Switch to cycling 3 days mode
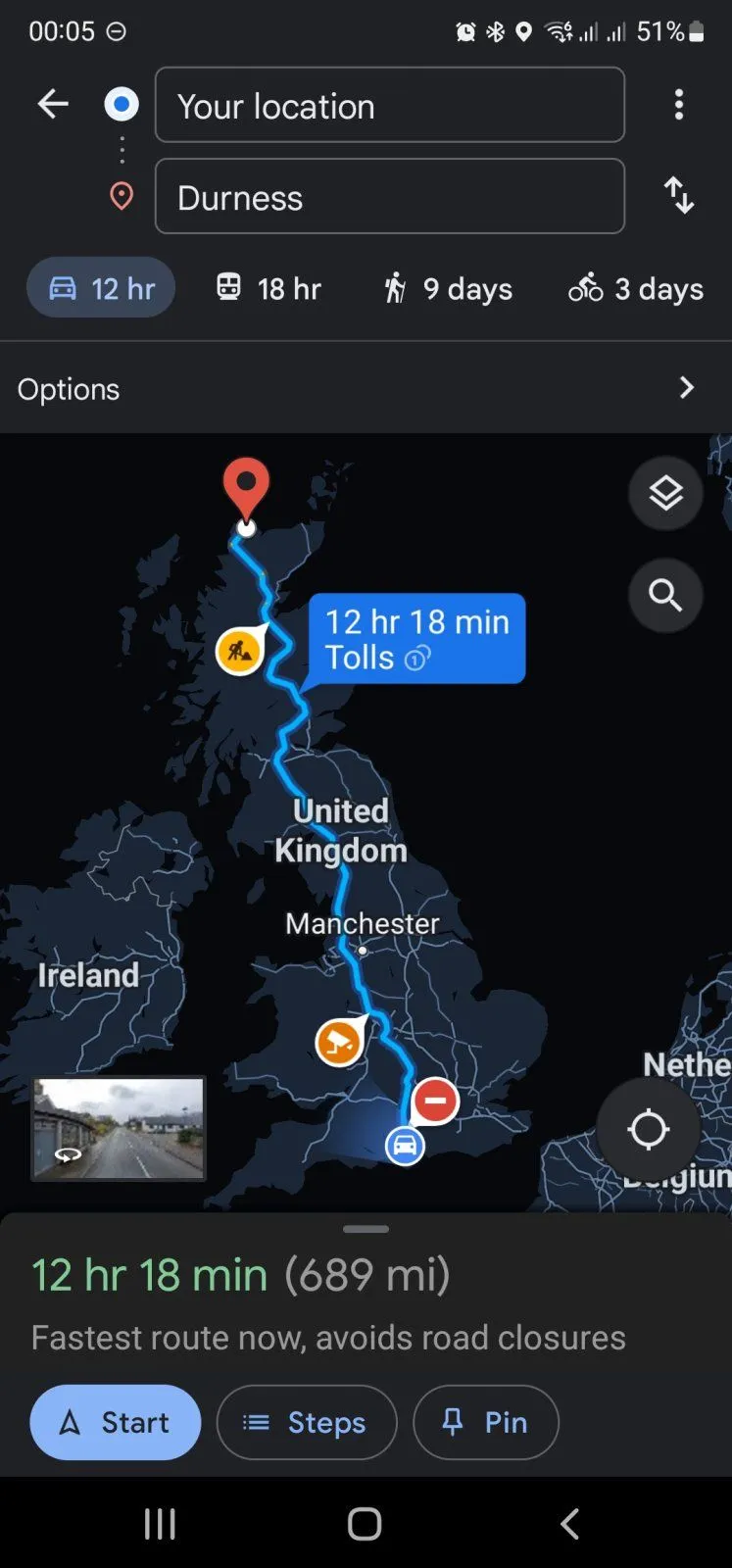 click(x=636, y=288)
